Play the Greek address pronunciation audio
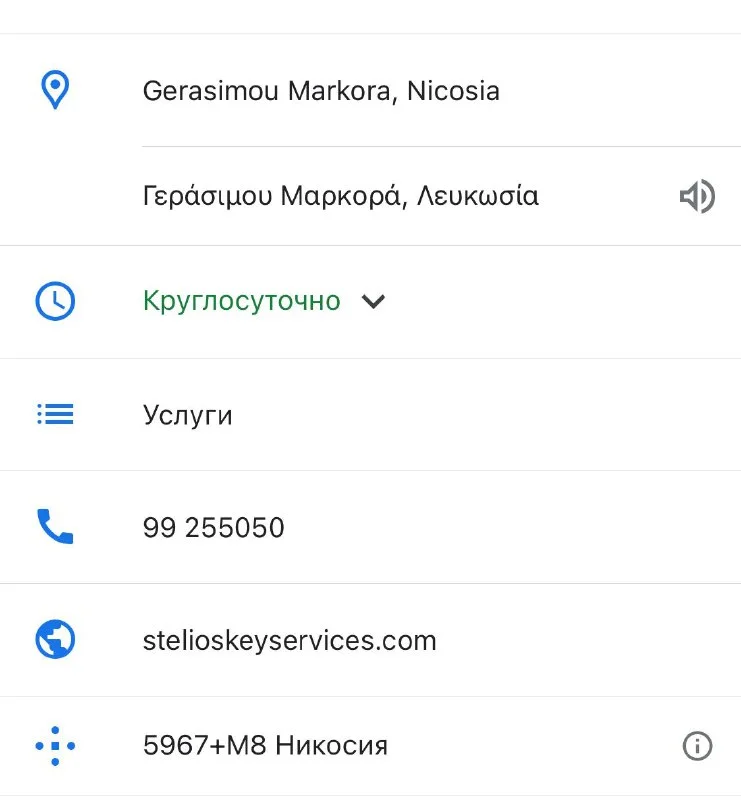 [697, 196]
